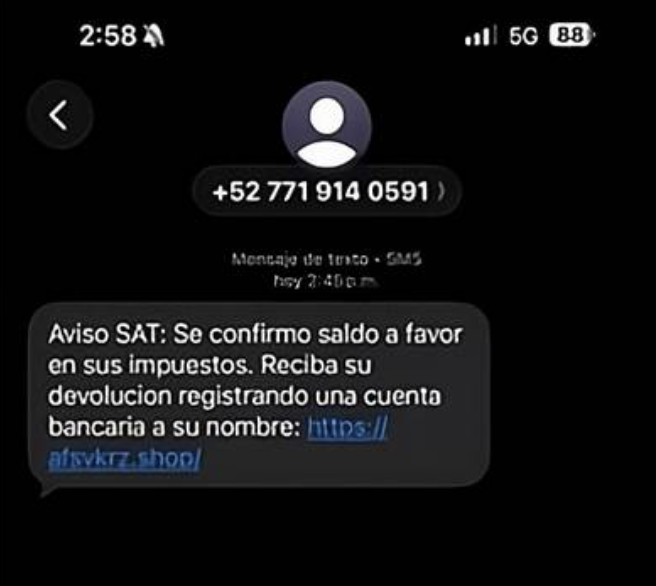
Task: Open the afsvkrz.shop link in the message
Action: tap(127, 457)
